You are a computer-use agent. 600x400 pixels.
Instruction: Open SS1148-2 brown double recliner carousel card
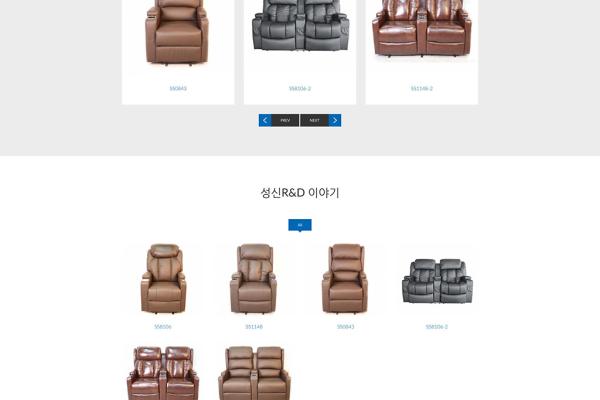pyautogui.click(x=422, y=40)
